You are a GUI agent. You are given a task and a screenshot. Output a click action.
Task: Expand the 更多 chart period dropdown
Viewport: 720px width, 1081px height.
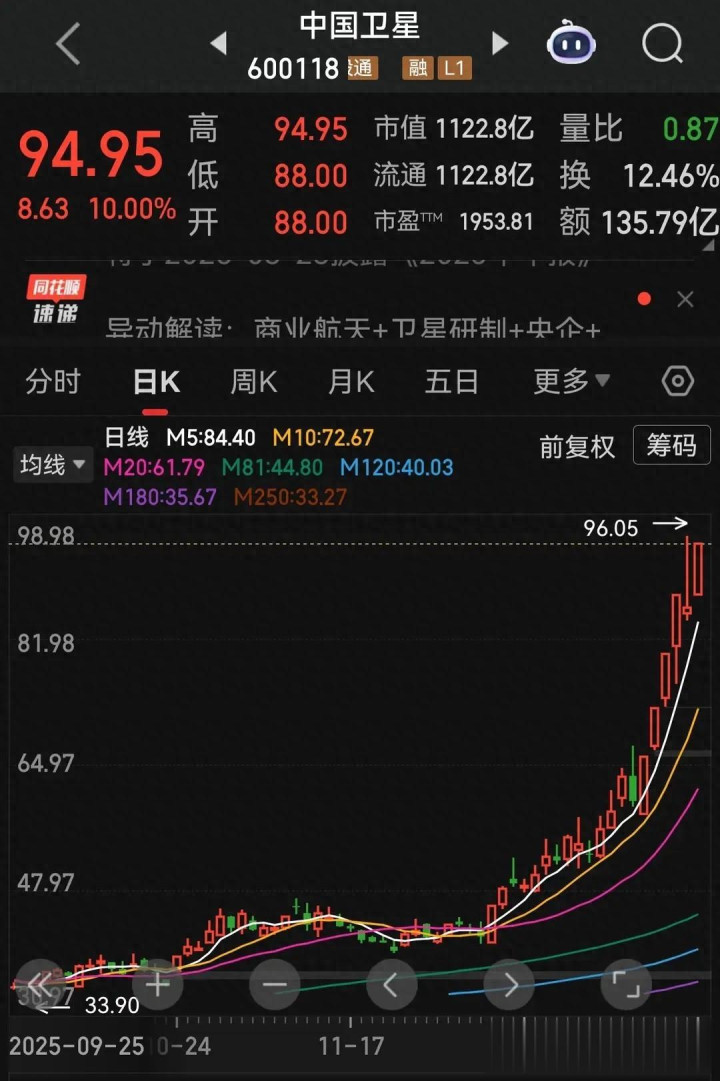click(572, 381)
